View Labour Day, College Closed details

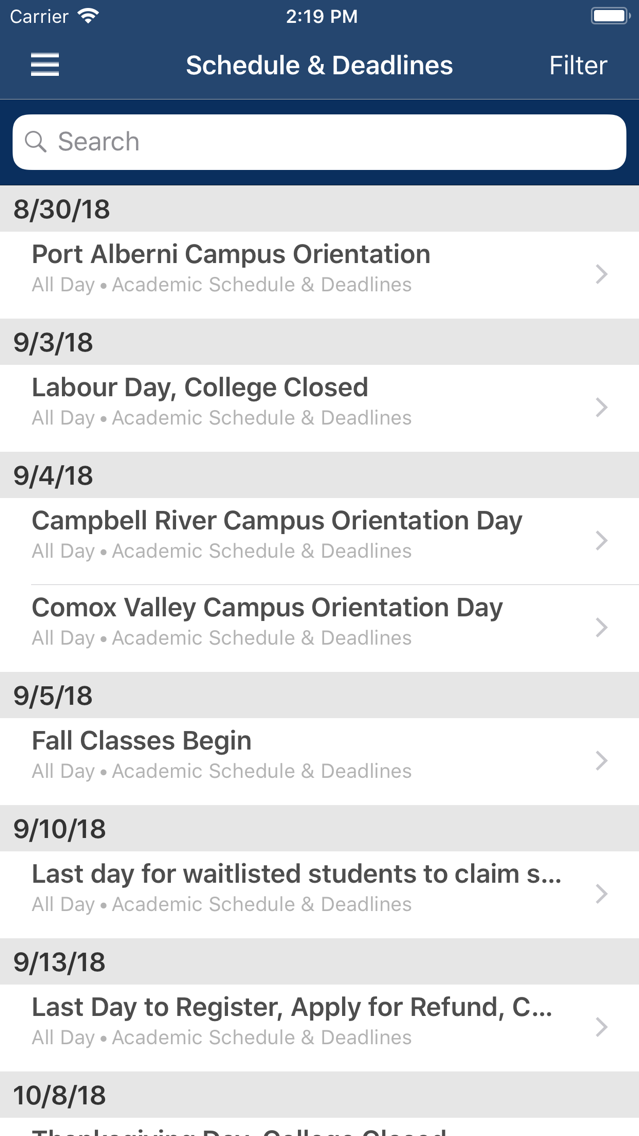[x=320, y=408]
